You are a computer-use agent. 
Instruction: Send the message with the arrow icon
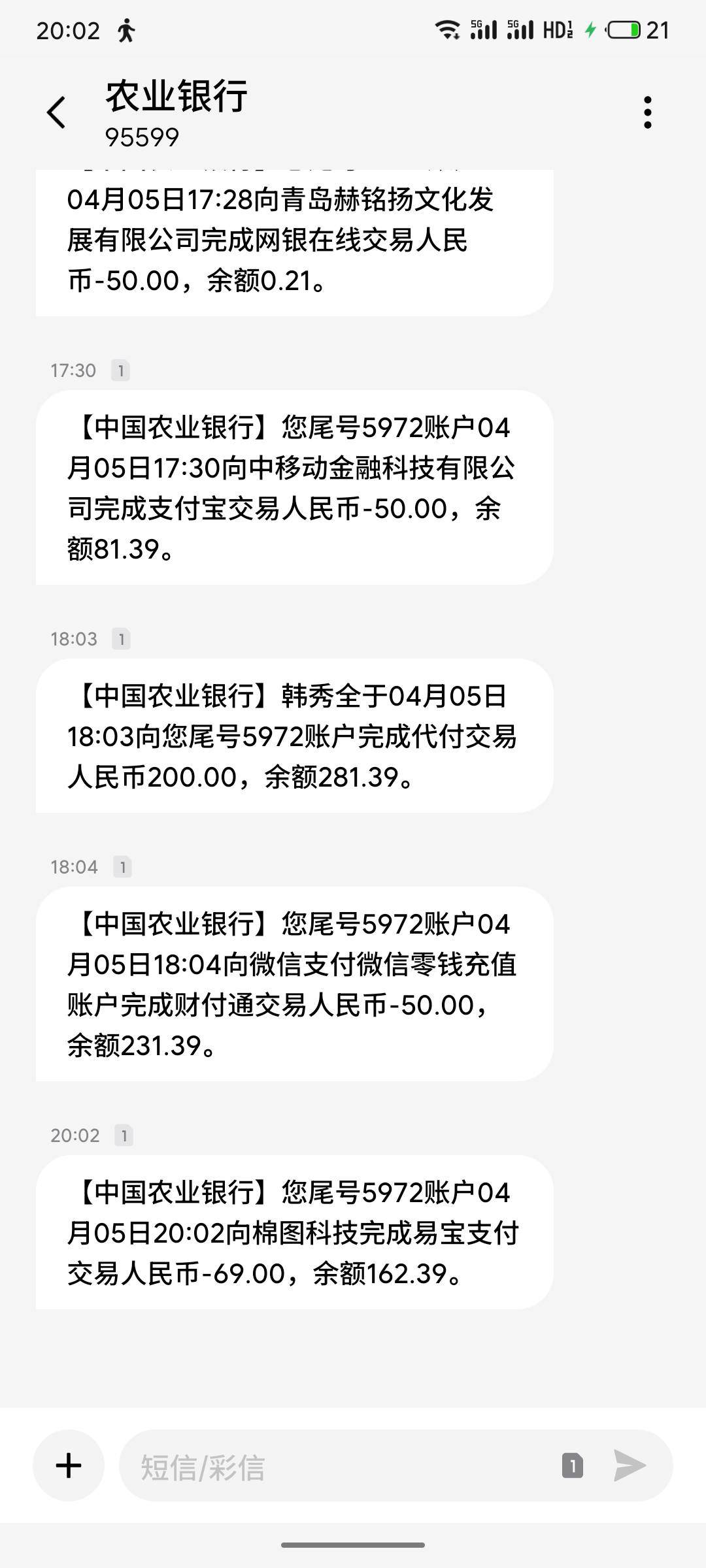point(630,1465)
